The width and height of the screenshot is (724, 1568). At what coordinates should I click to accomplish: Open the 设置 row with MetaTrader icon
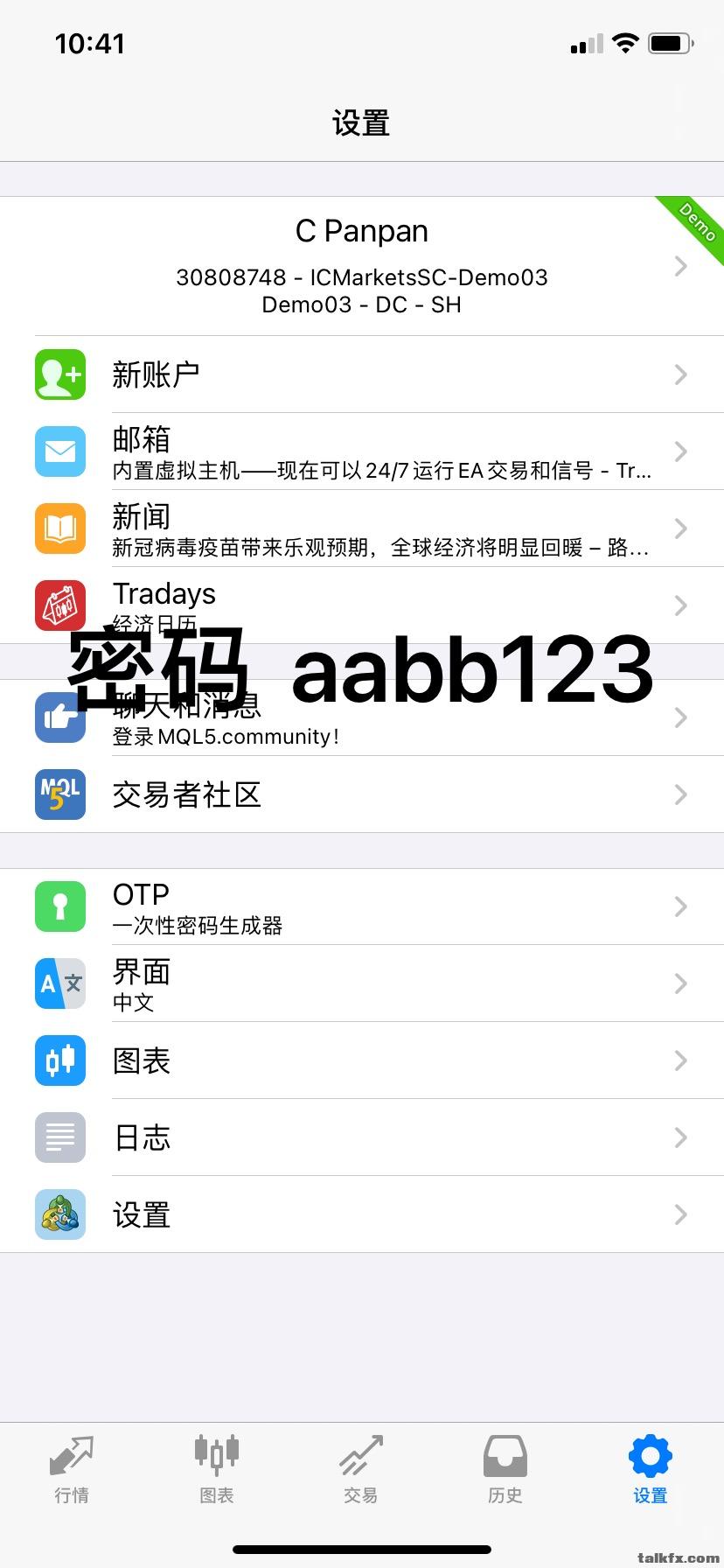(362, 1214)
